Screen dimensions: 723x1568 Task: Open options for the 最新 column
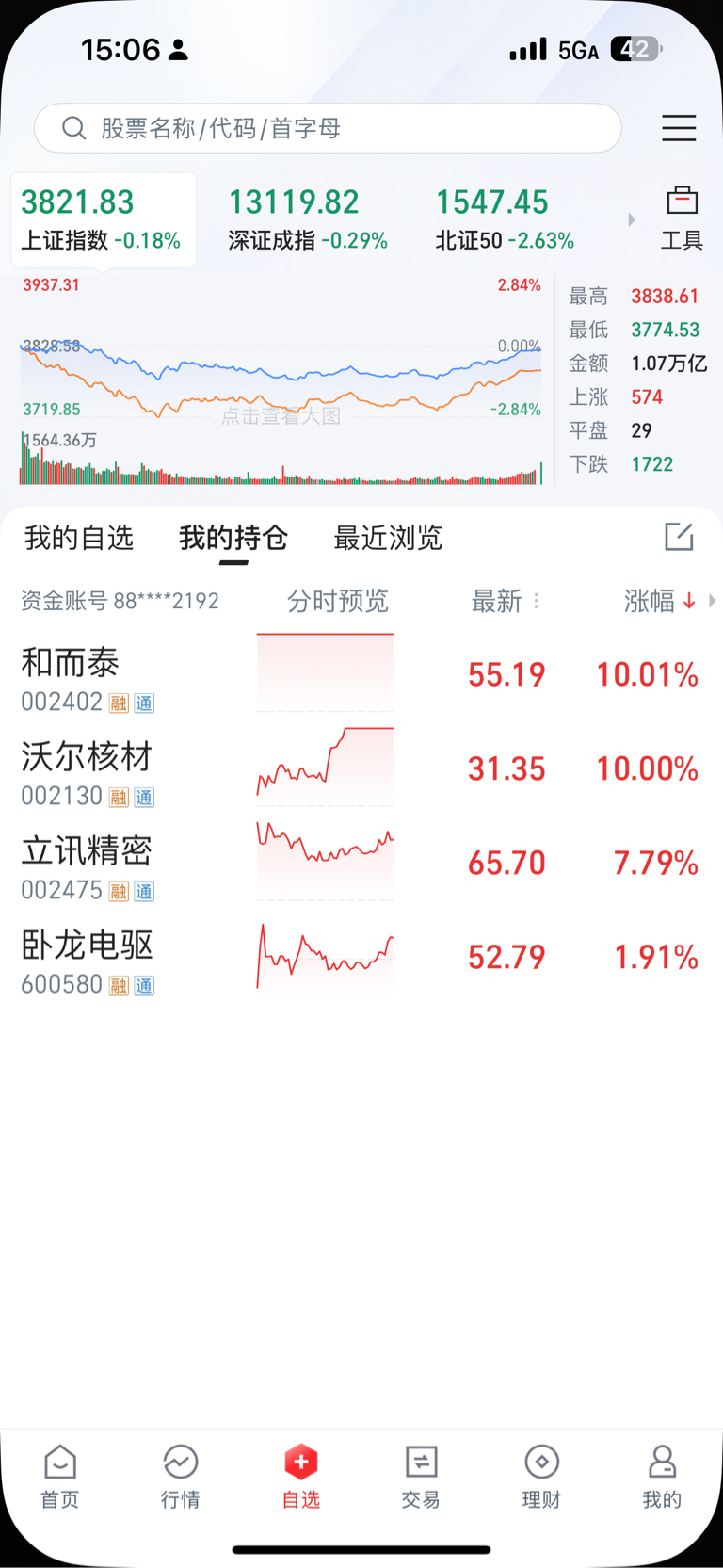537,601
